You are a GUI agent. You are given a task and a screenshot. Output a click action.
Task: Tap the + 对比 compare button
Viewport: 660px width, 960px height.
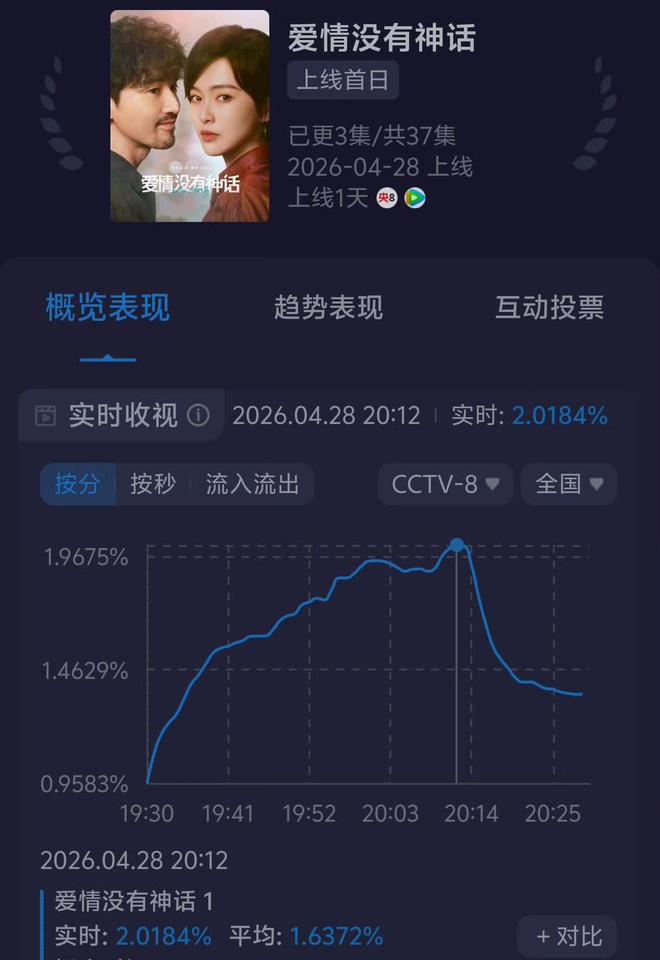(x=569, y=936)
